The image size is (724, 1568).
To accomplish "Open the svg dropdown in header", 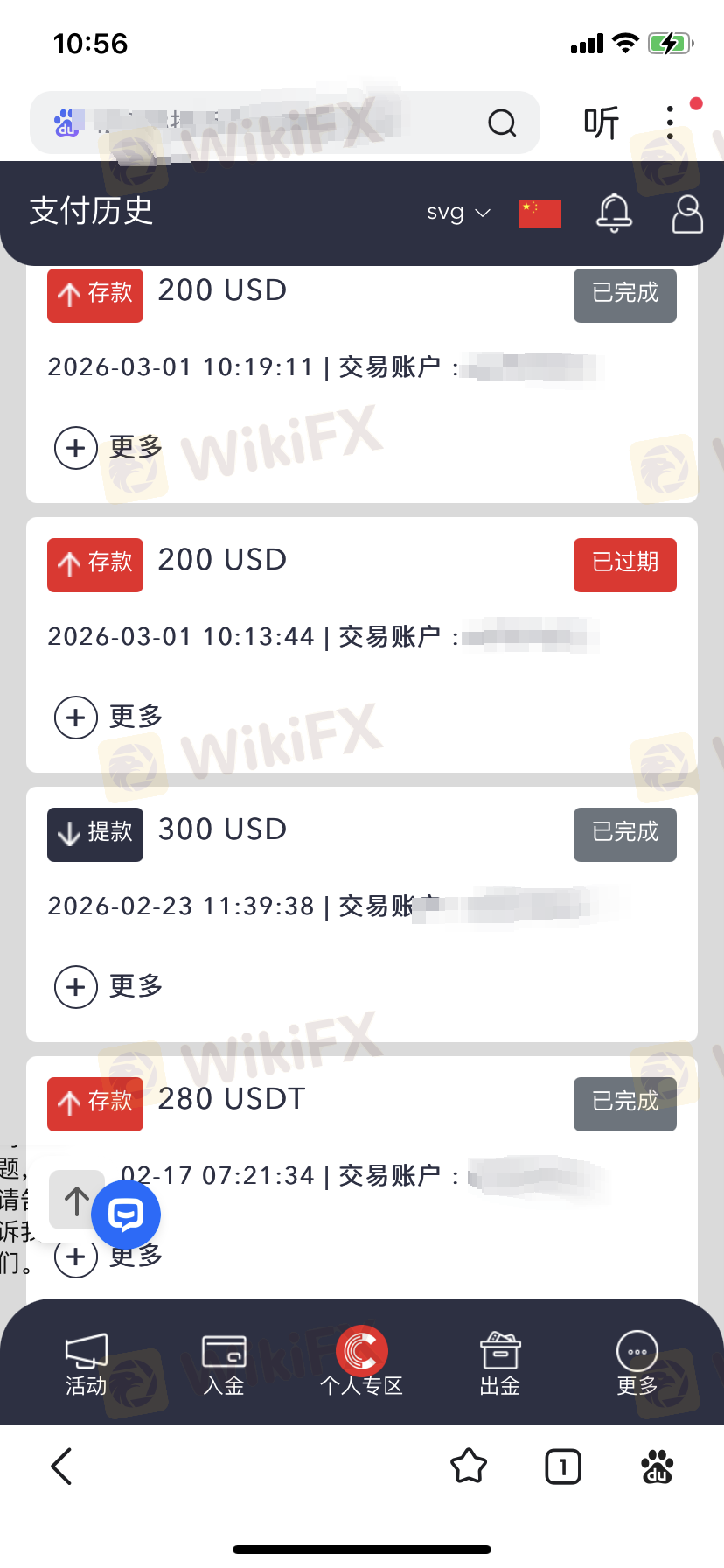I will pyautogui.click(x=458, y=213).
